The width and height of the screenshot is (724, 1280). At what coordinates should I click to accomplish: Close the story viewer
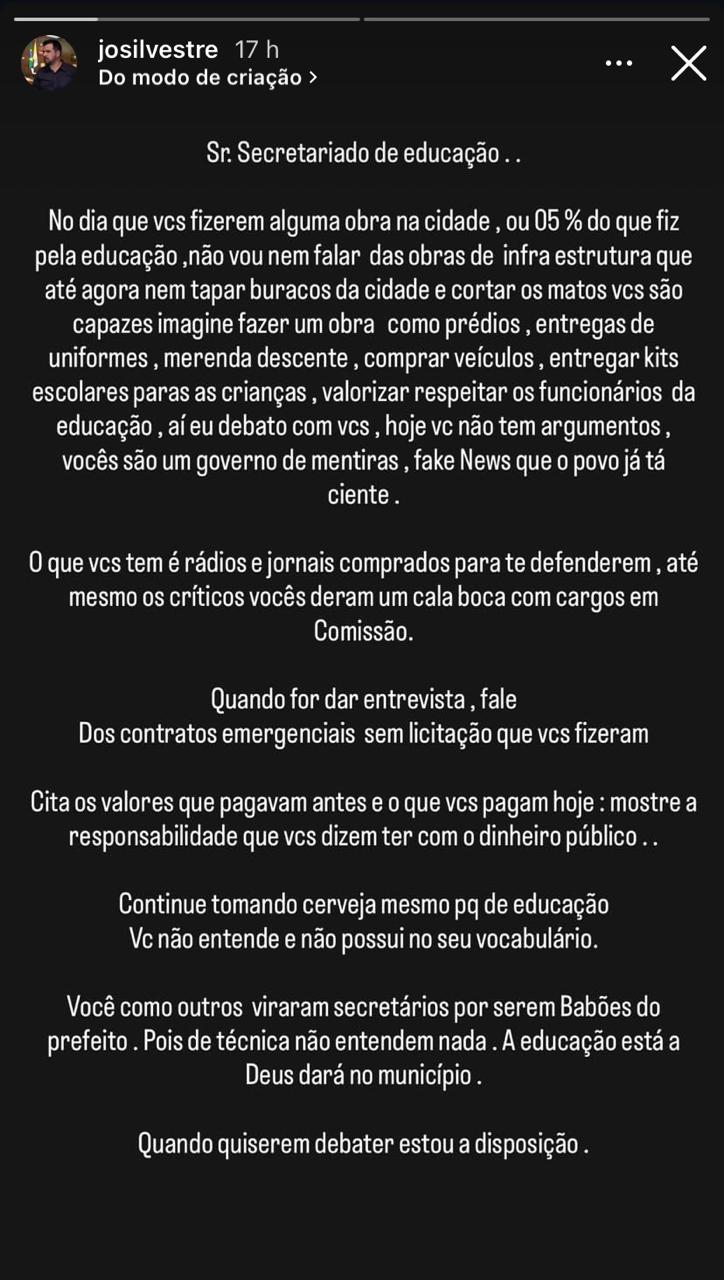[688, 63]
